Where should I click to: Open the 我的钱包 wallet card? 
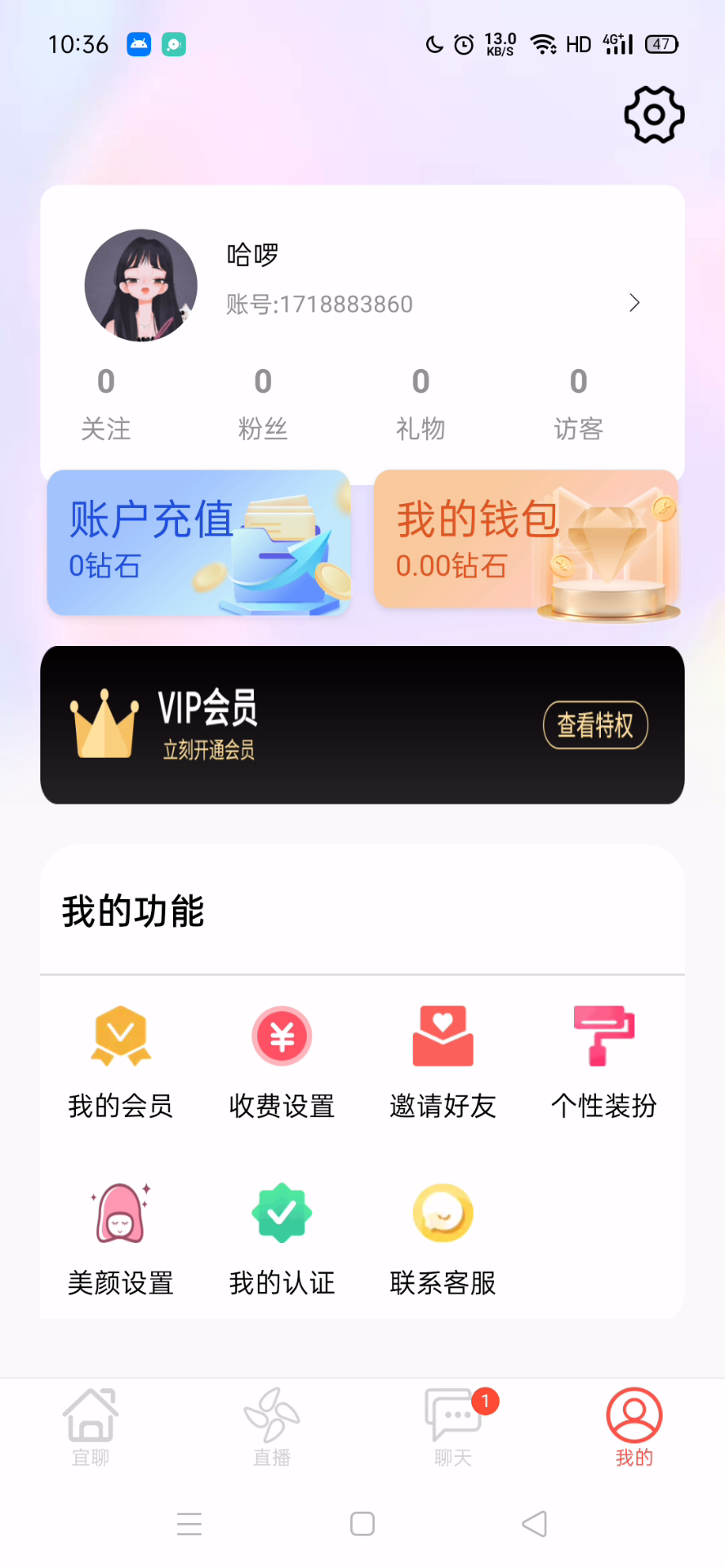coord(526,541)
